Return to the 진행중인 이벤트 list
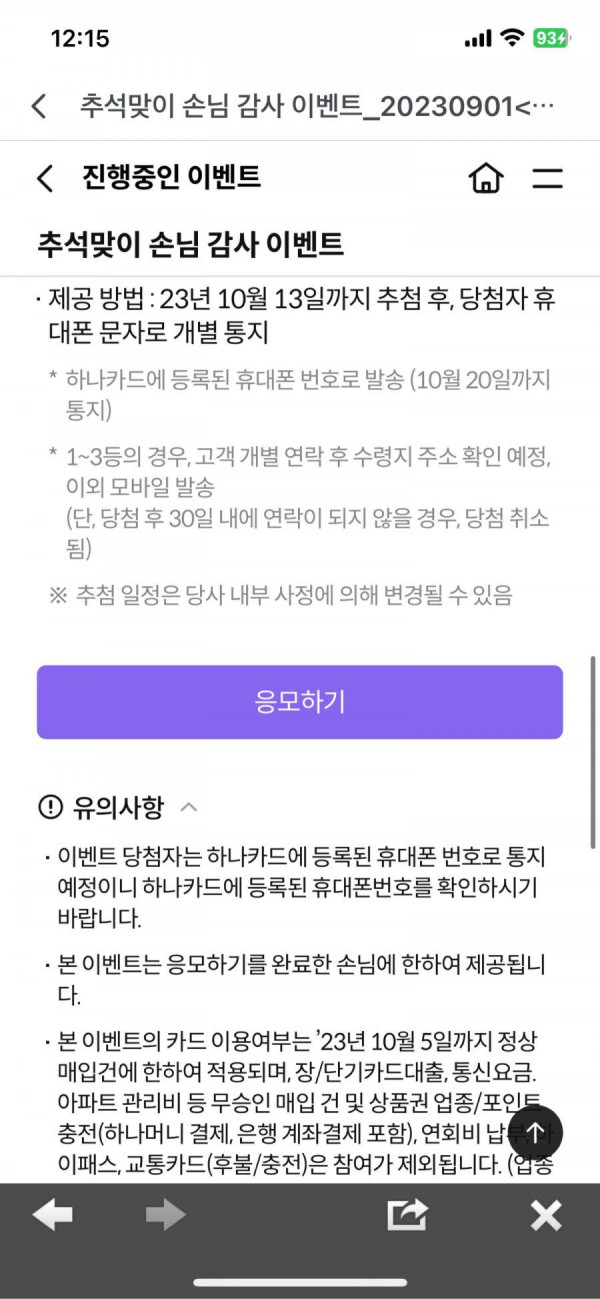 pos(45,179)
